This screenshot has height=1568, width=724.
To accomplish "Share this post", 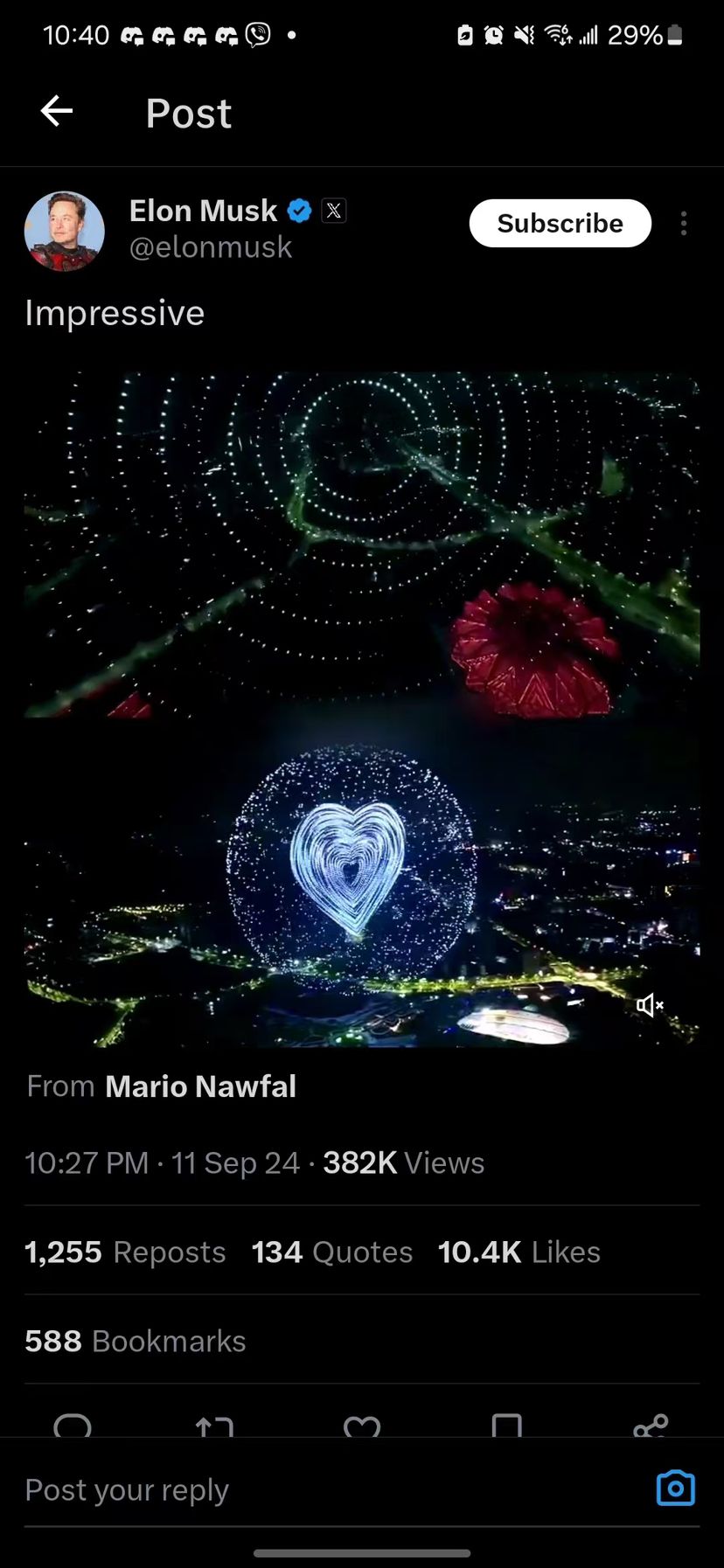I will (x=651, y=1425).
